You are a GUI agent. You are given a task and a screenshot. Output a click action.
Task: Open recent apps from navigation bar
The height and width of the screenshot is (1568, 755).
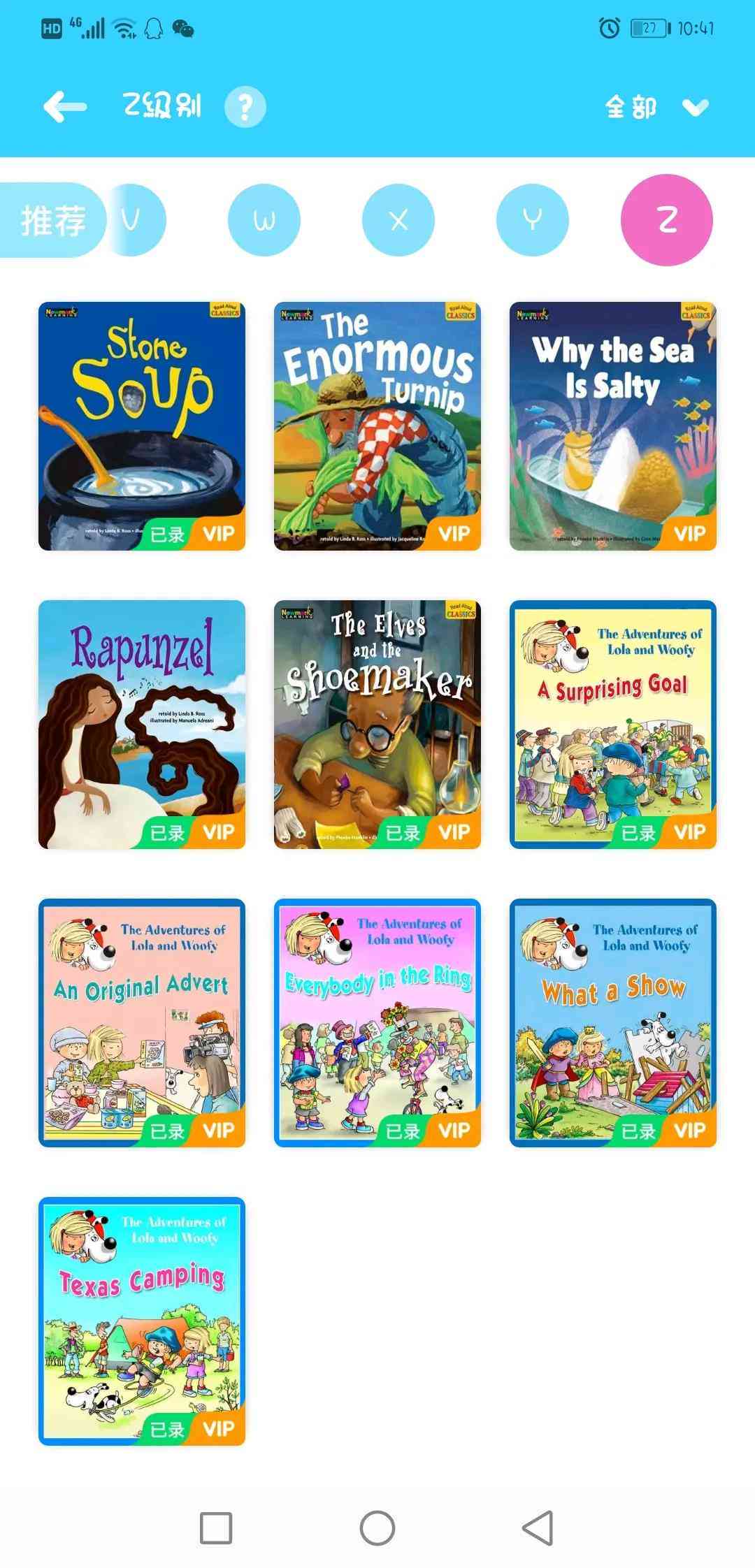tap(216, 1527)
